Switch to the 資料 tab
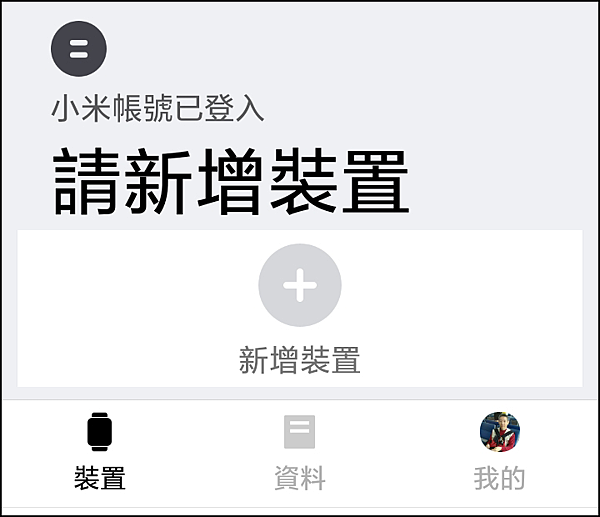Viewport: 600px width, 517px height. pyautogui.click(x=300, y=452)
